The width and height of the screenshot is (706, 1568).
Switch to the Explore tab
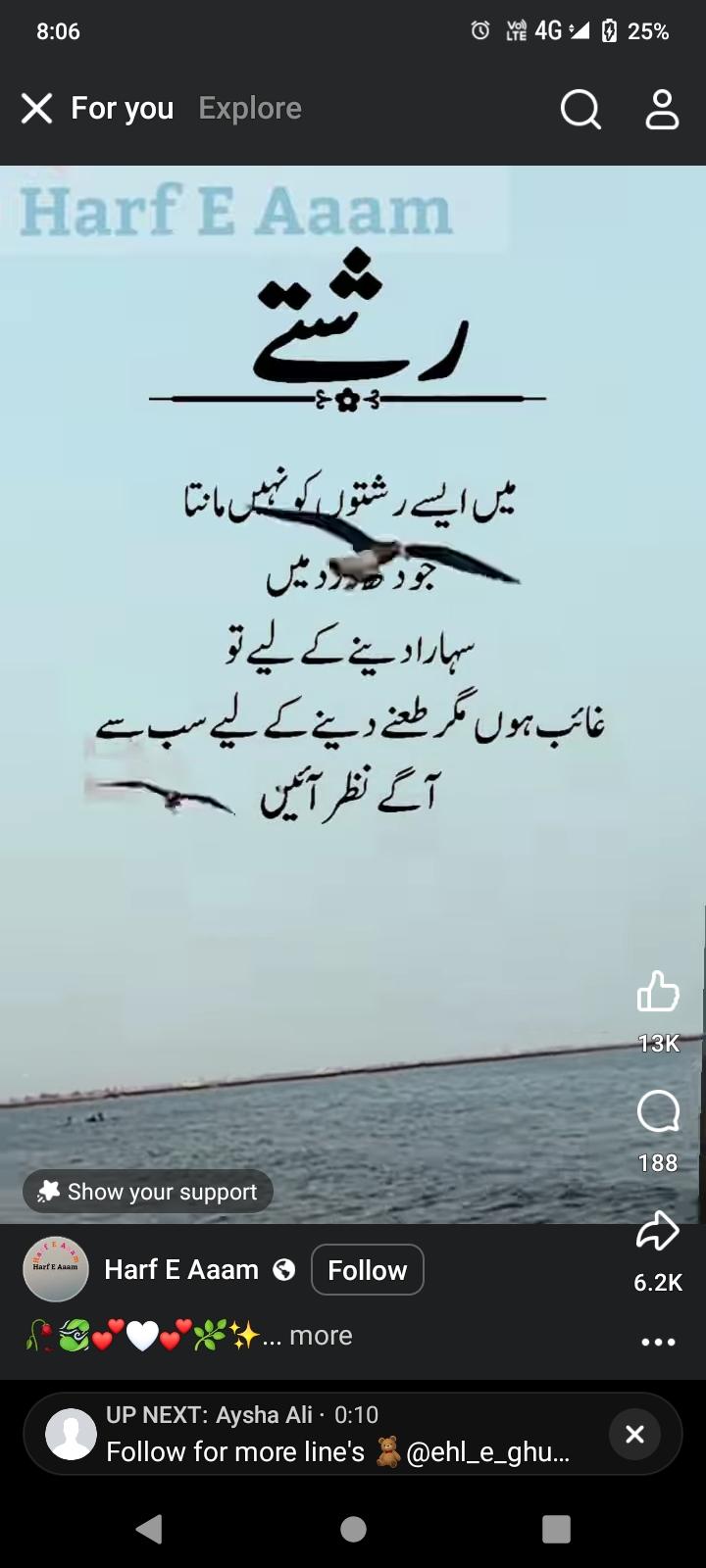[250, 109]
